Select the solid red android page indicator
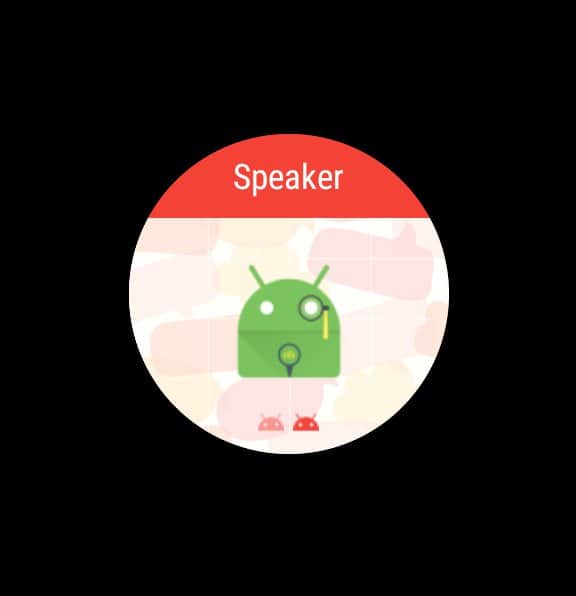 (x=306, y=423)
